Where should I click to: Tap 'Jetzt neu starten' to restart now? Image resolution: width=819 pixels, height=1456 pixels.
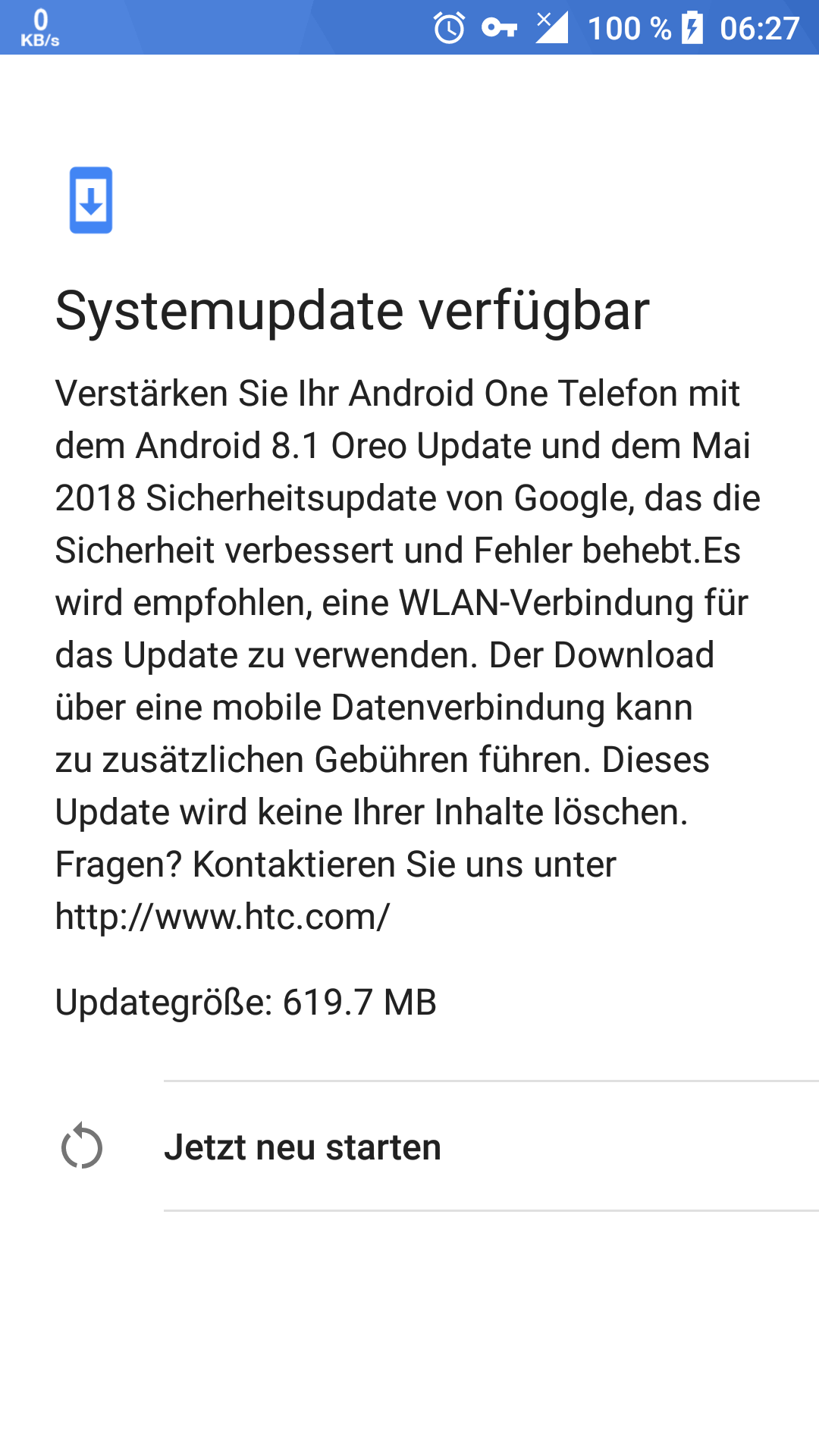click(303, 1147)
